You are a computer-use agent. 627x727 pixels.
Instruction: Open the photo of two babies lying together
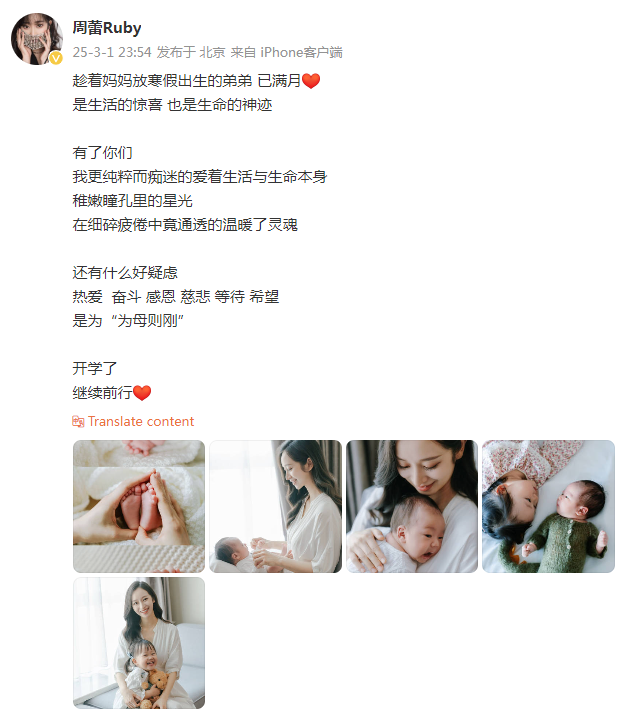tap(548, 506)
